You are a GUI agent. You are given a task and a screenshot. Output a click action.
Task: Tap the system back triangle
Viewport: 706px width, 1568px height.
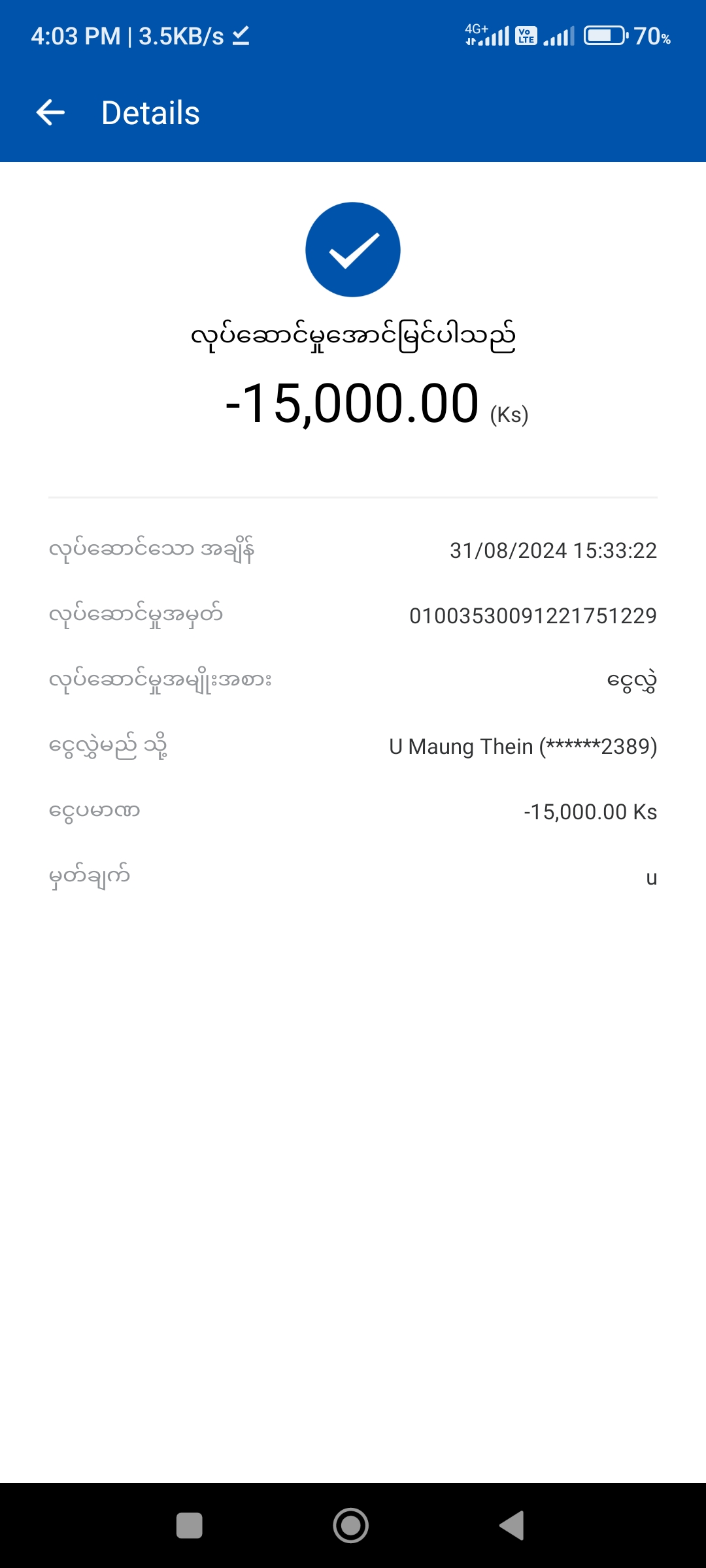[512, 1526]
